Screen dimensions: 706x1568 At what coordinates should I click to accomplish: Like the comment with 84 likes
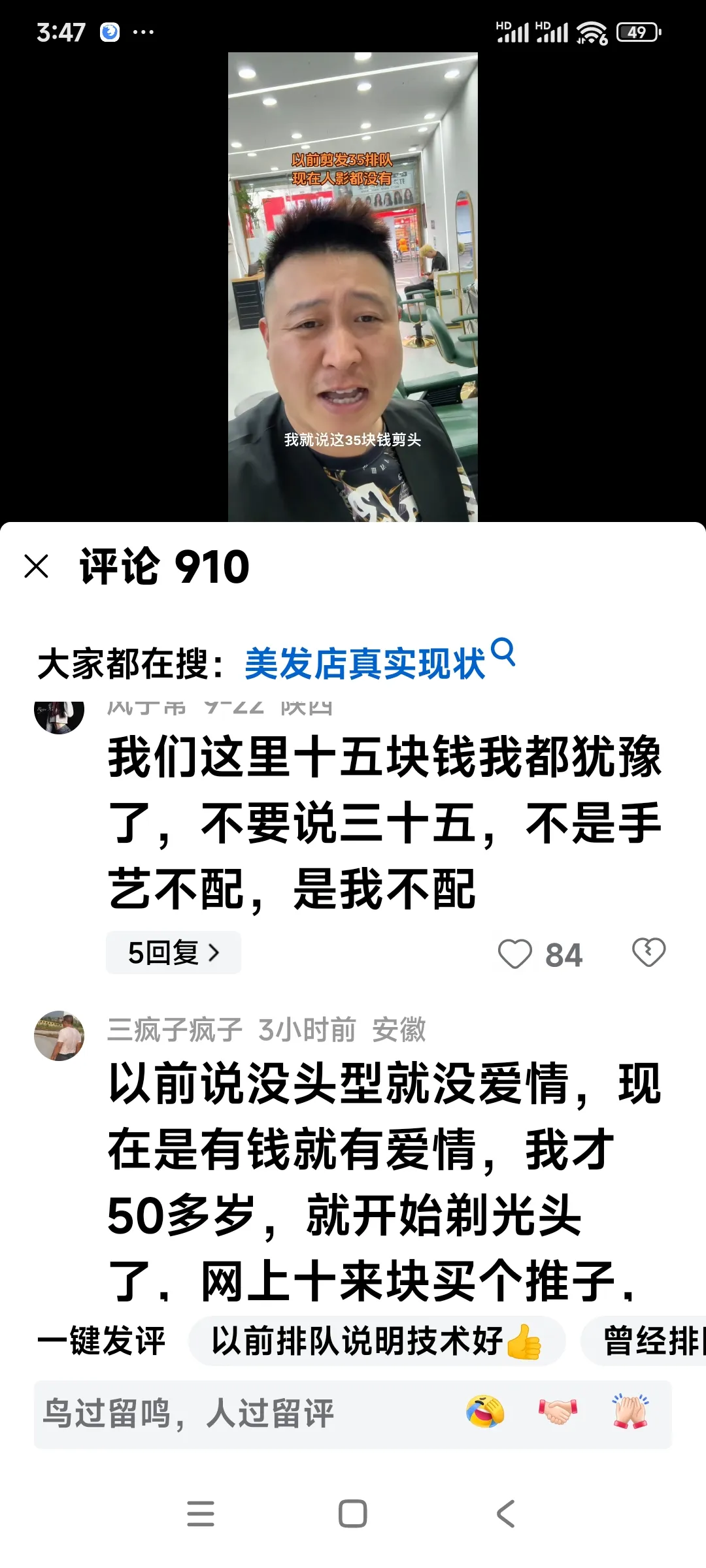(516, 955)
